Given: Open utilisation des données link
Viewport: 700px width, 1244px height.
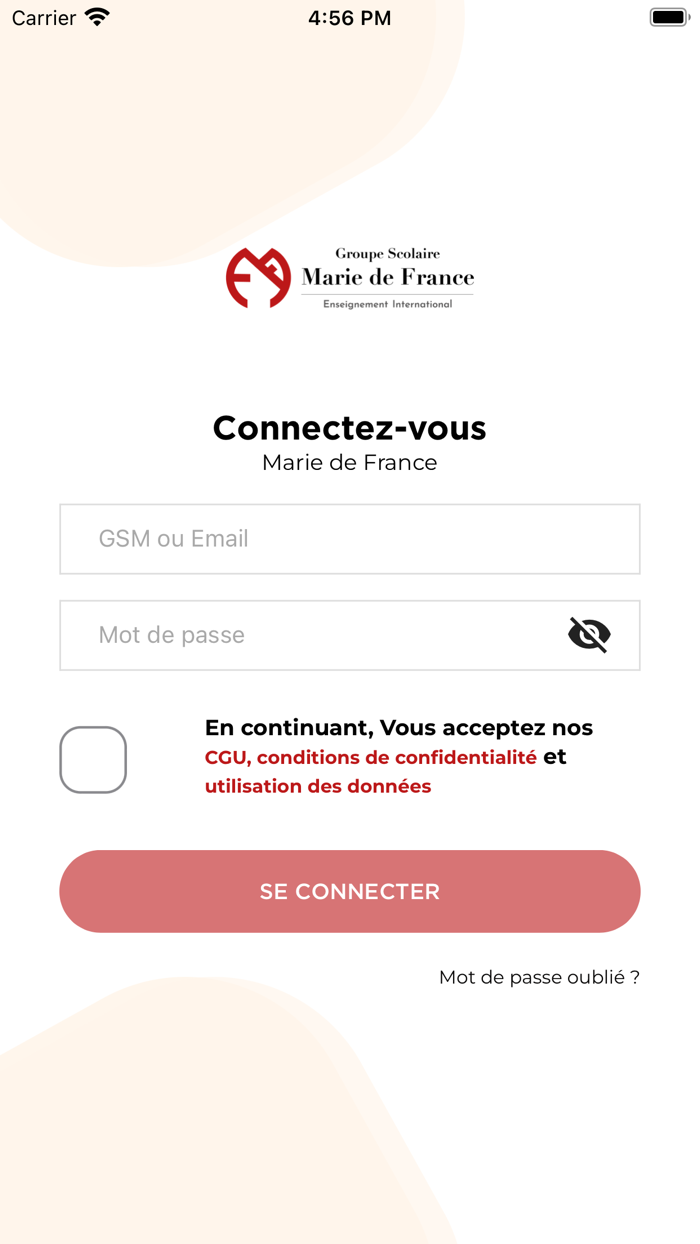Looking at the screenshot, I should click(x=318, y=786).
